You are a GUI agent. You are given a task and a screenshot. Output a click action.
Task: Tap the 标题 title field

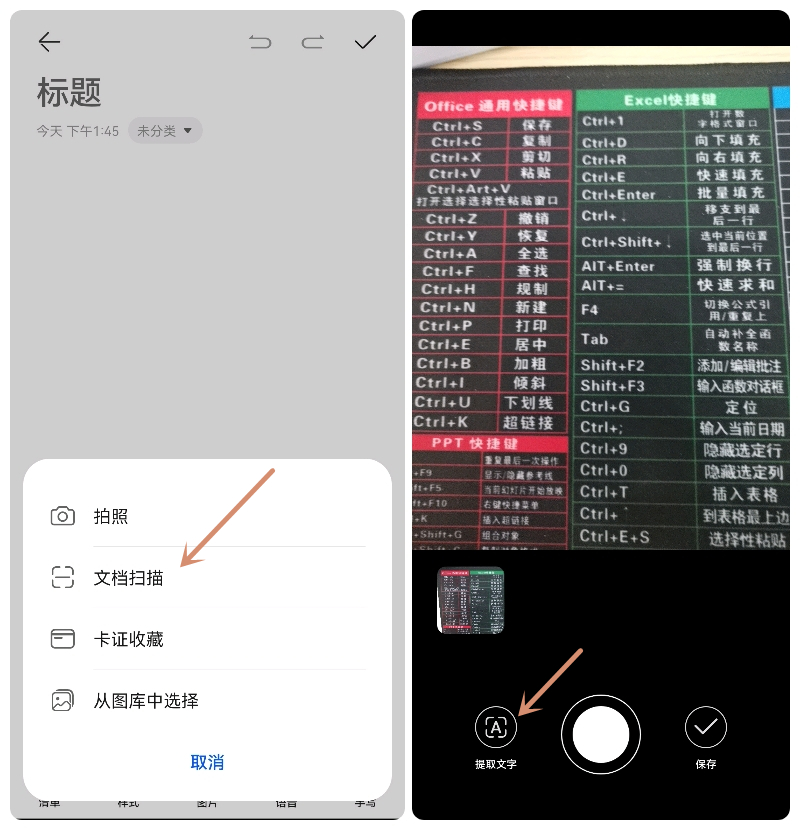click(x=70, y=93)
